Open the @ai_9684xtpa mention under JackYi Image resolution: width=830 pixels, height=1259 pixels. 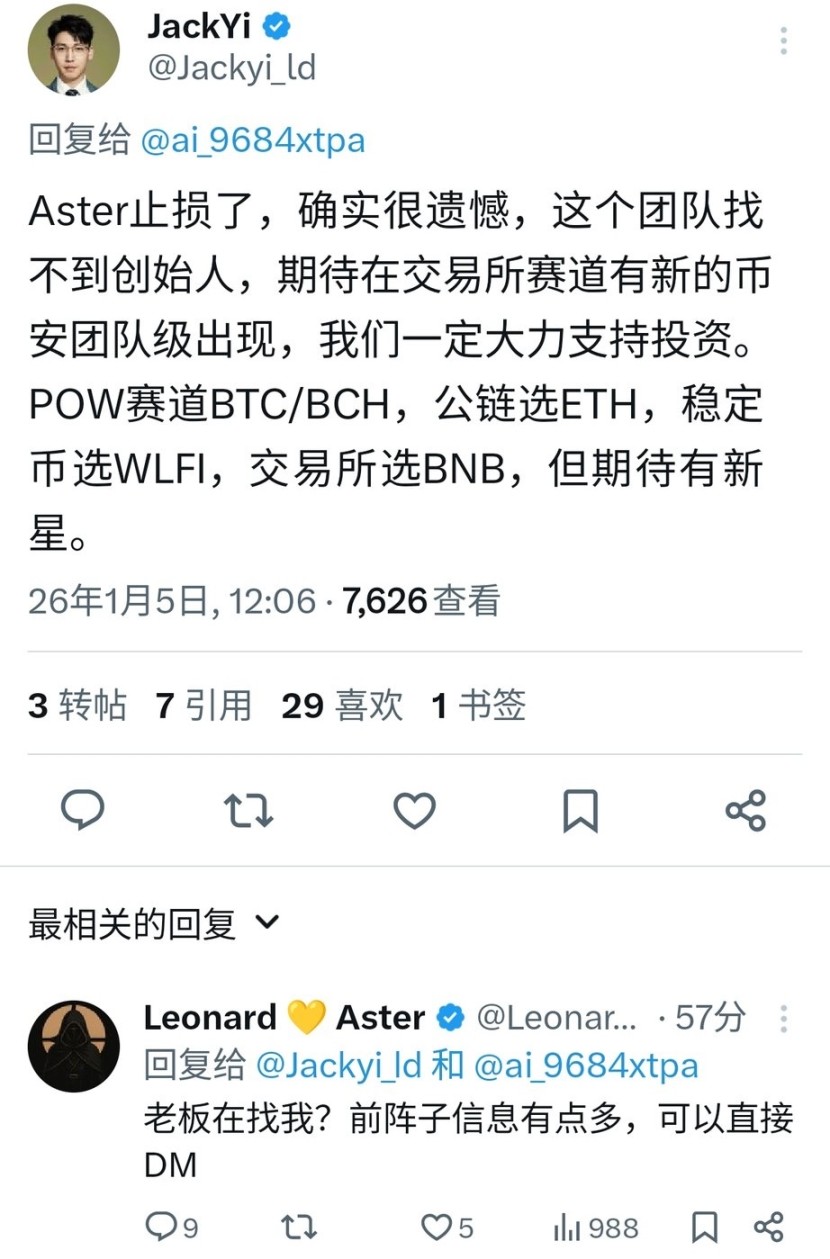click(252, 140)
